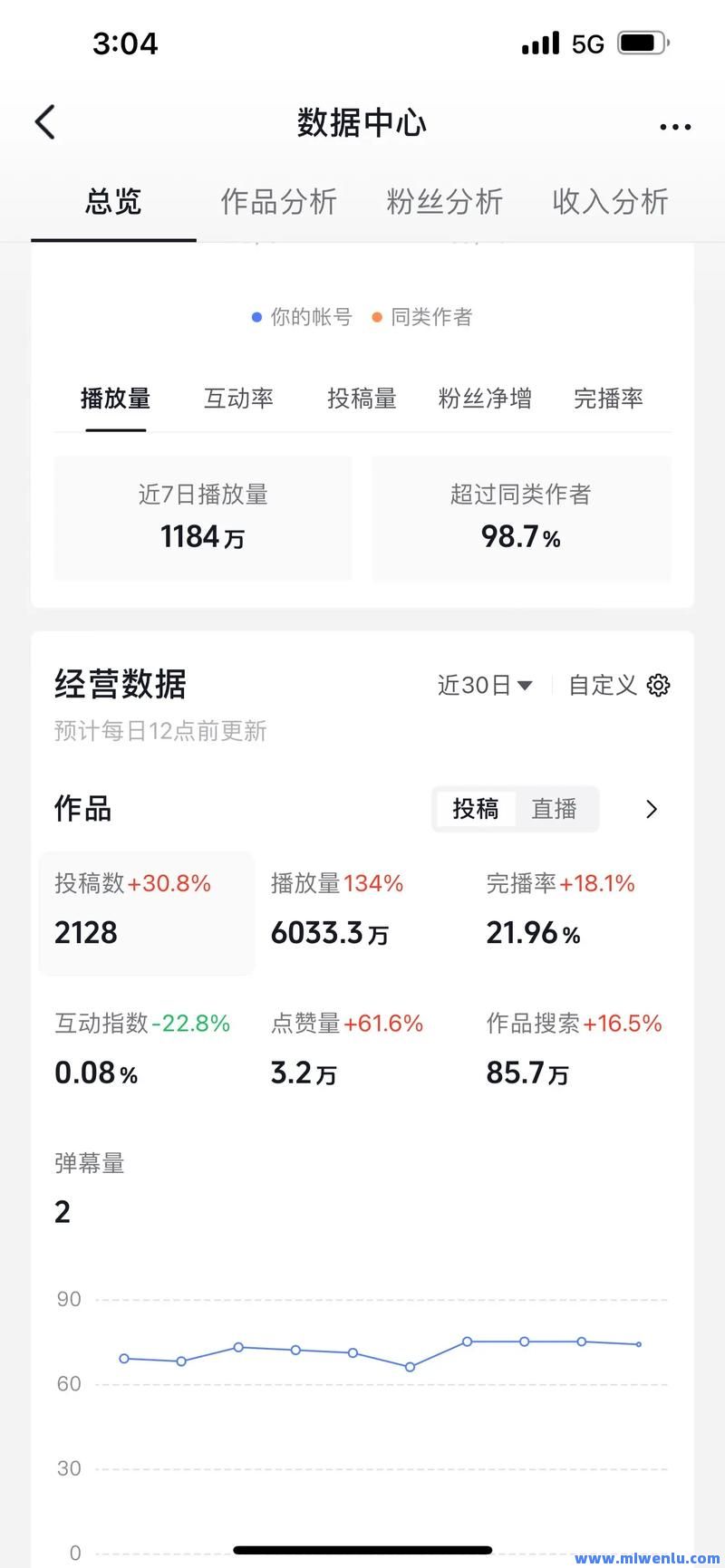Switch to the 作品分析 tab
Image resolution: width=725 pixels, height=1568 pixels.
pyautogui.click(x=278, y=201)
